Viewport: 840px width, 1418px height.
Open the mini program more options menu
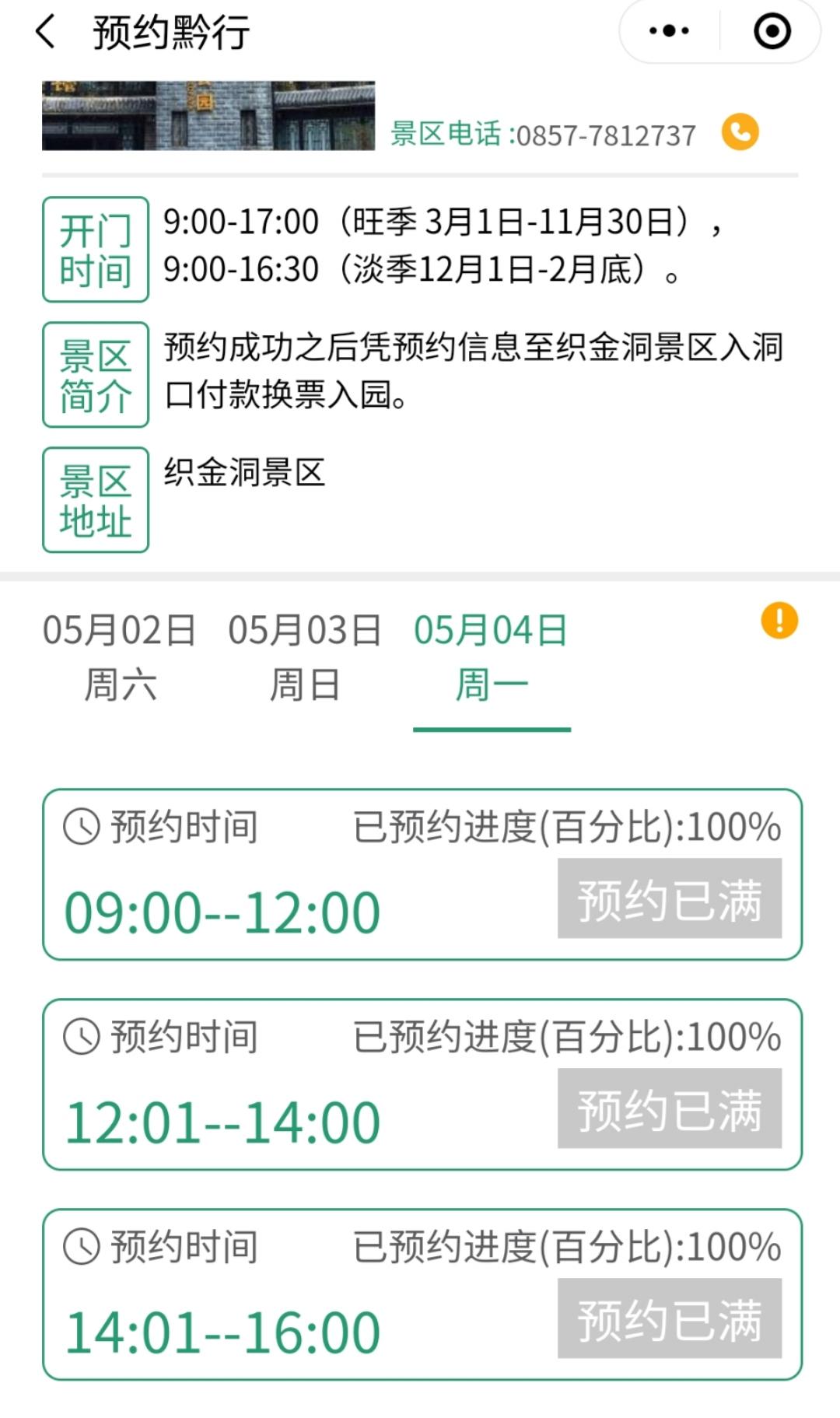point(669,32)
